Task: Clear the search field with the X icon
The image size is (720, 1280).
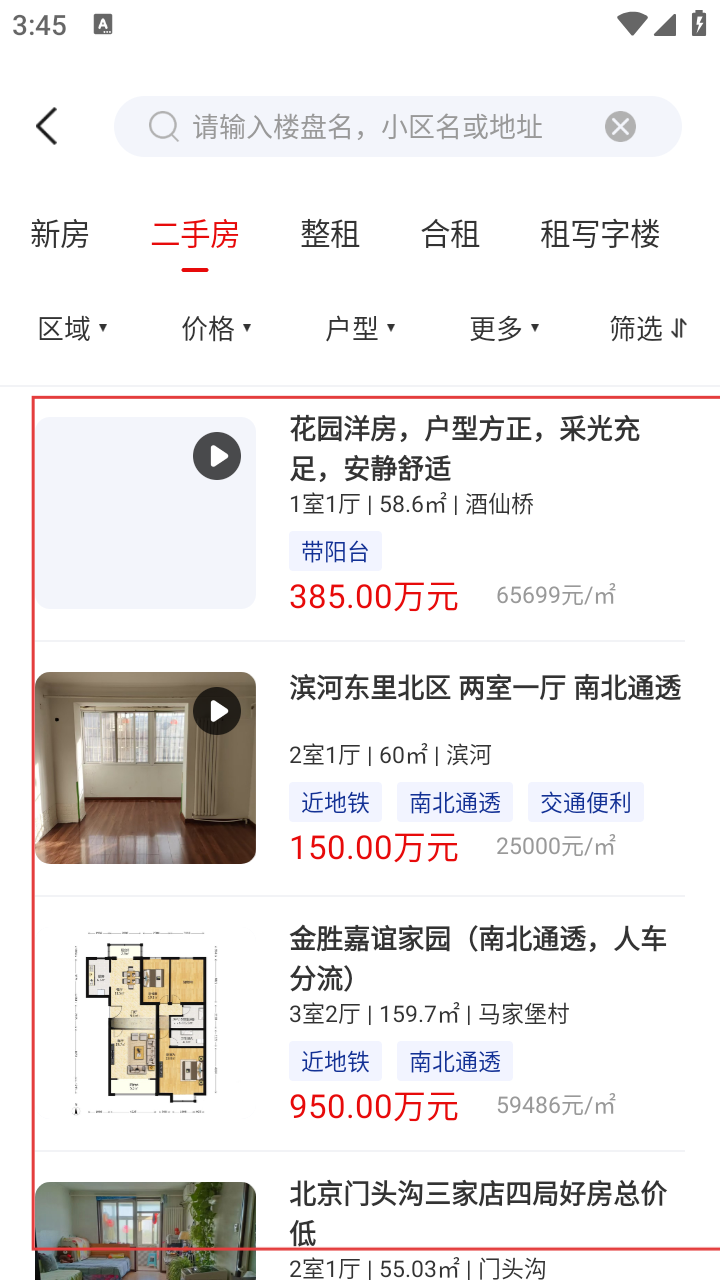Action: pyautogui.click(x=620, y=127)
